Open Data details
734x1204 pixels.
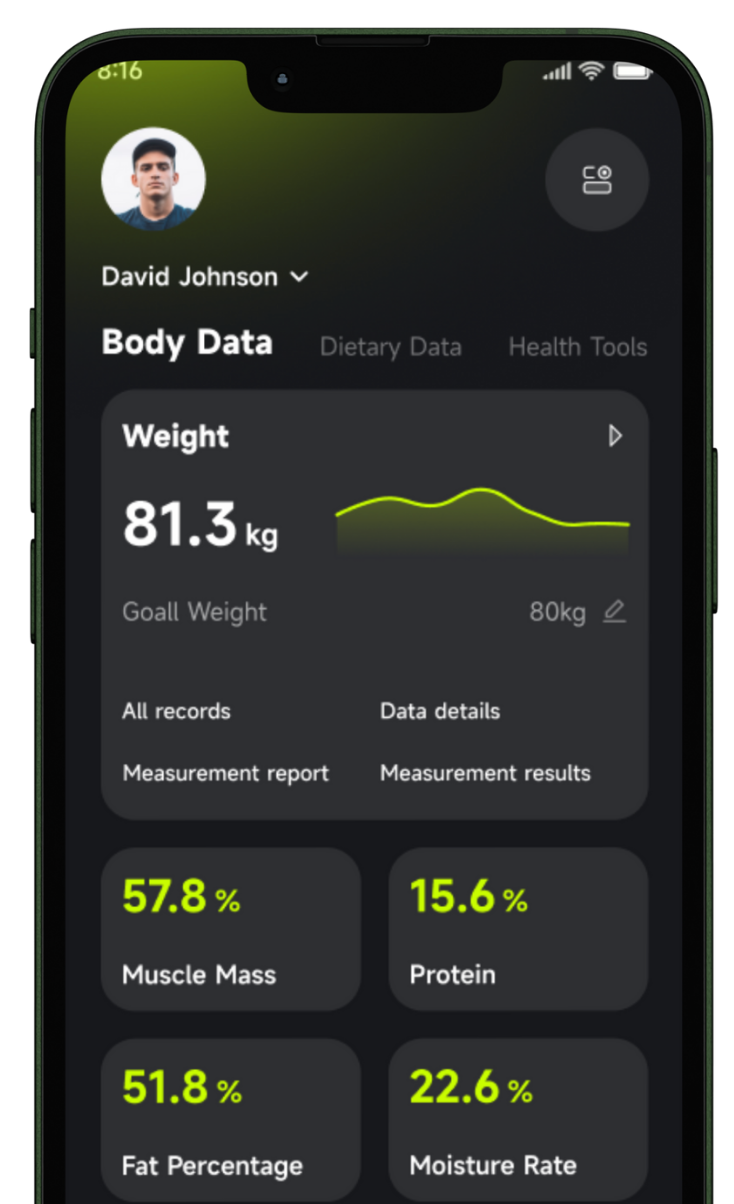coord(440,711)
